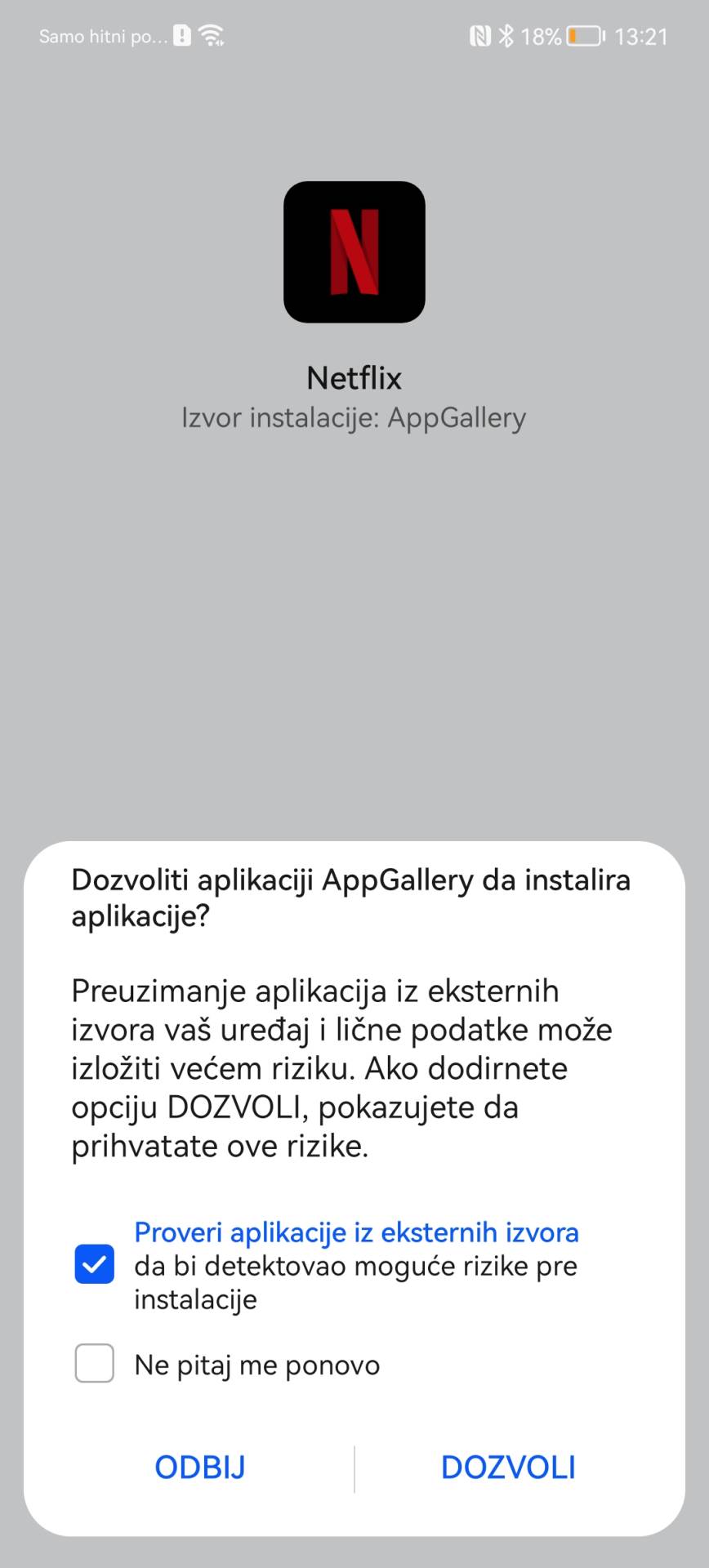Tap ODBIJ to deny installation
The image size is (709, 1568).
(199, 1467)
